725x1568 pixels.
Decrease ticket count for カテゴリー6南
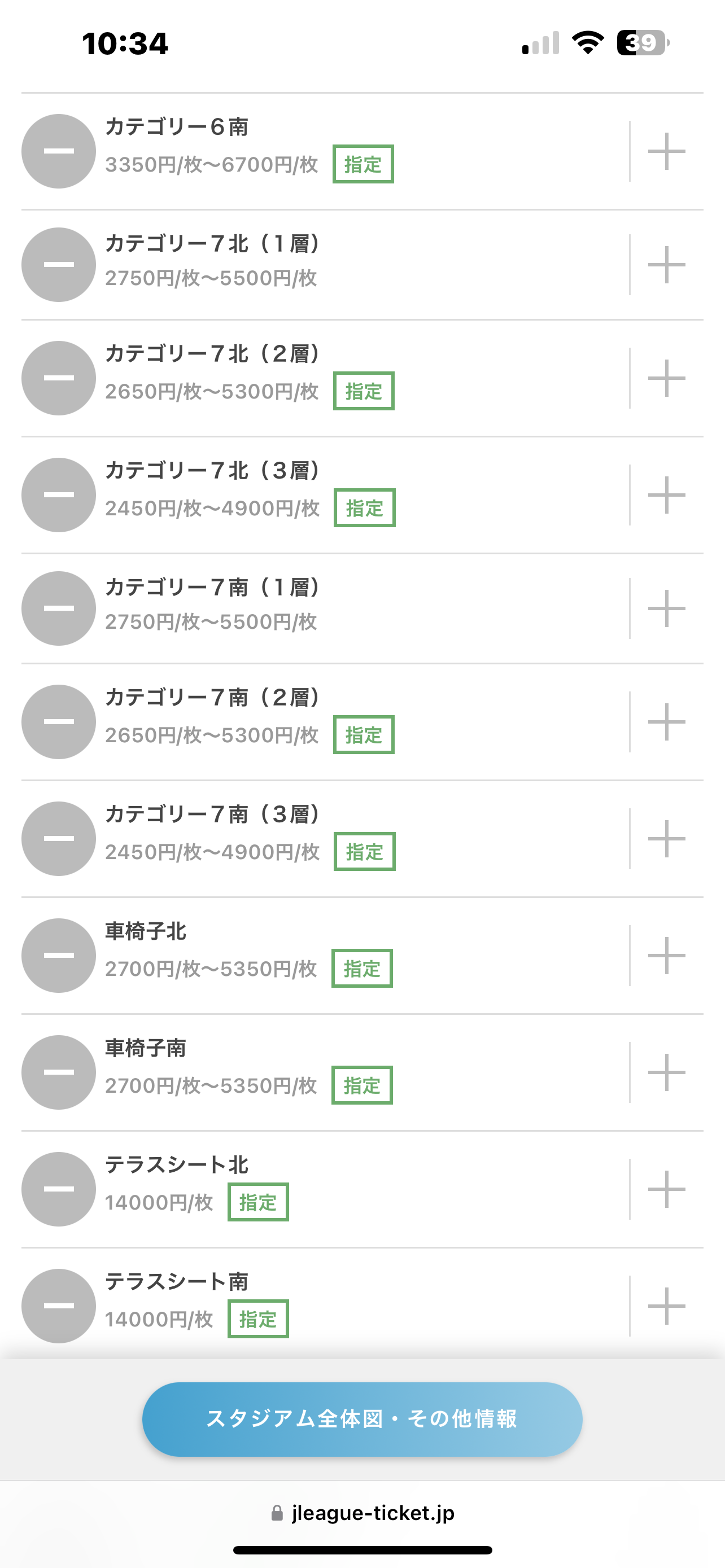coord(58,151)
